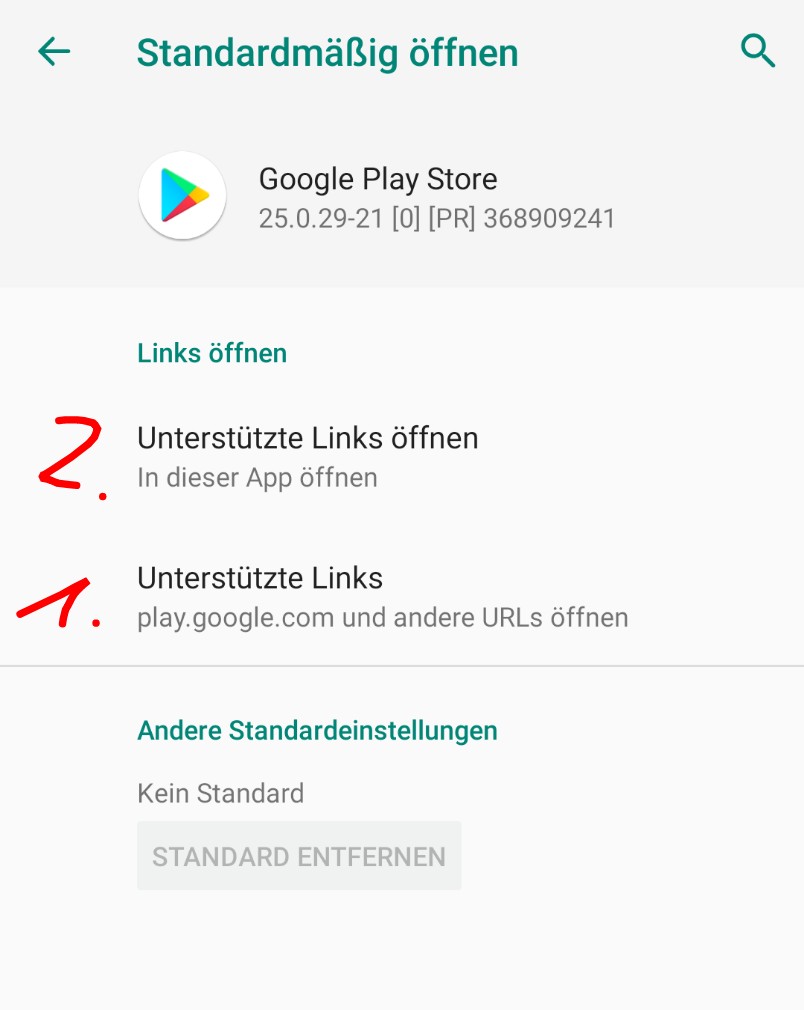The width and height of the screenshot is (804, 1010).
Task: Open the settings search magnifier
Action: pos(758,52)
